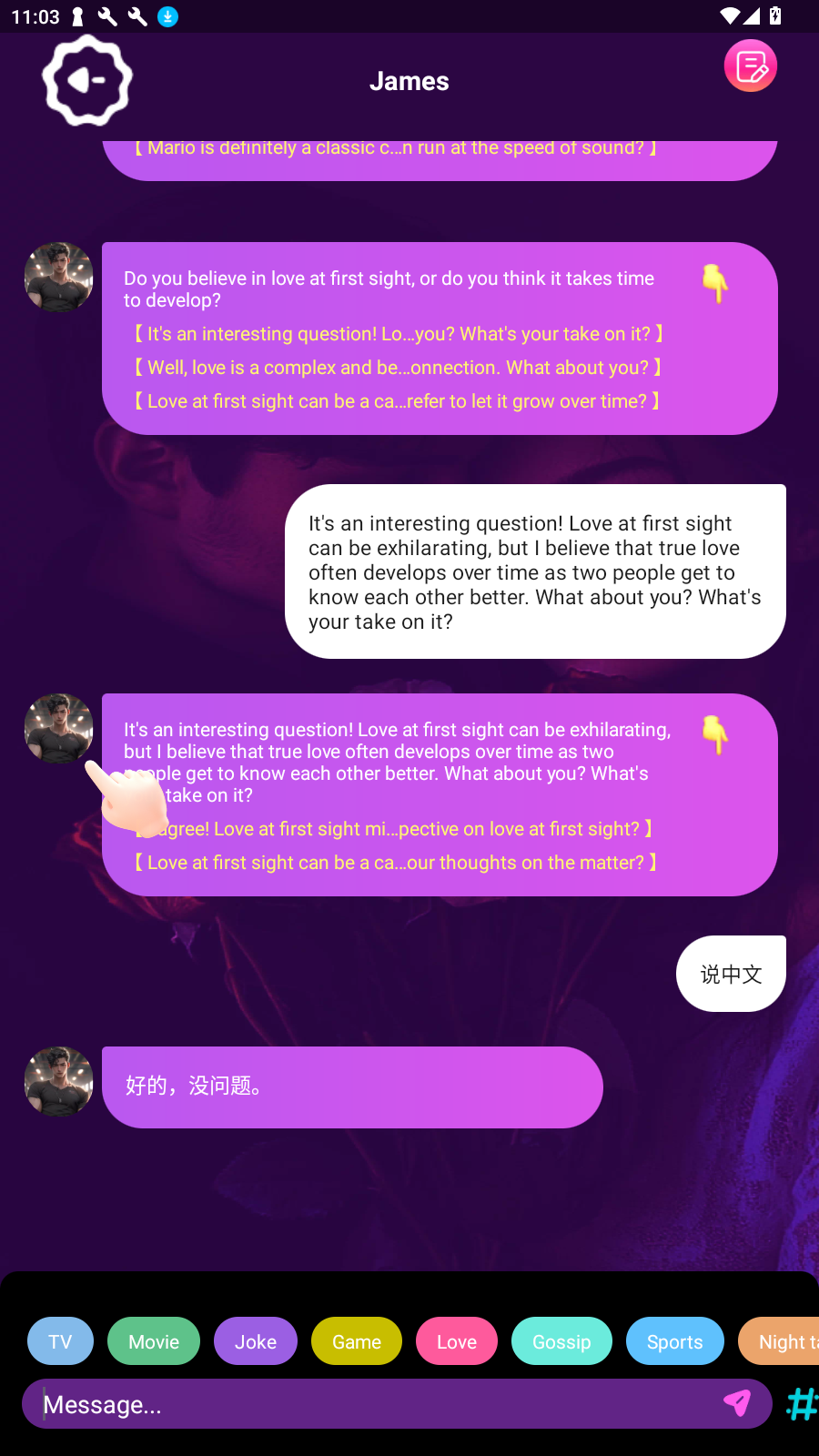Pick the Game topic chip
The width and height of the screenshot is (819, 1456).
tap(357, 1341)
